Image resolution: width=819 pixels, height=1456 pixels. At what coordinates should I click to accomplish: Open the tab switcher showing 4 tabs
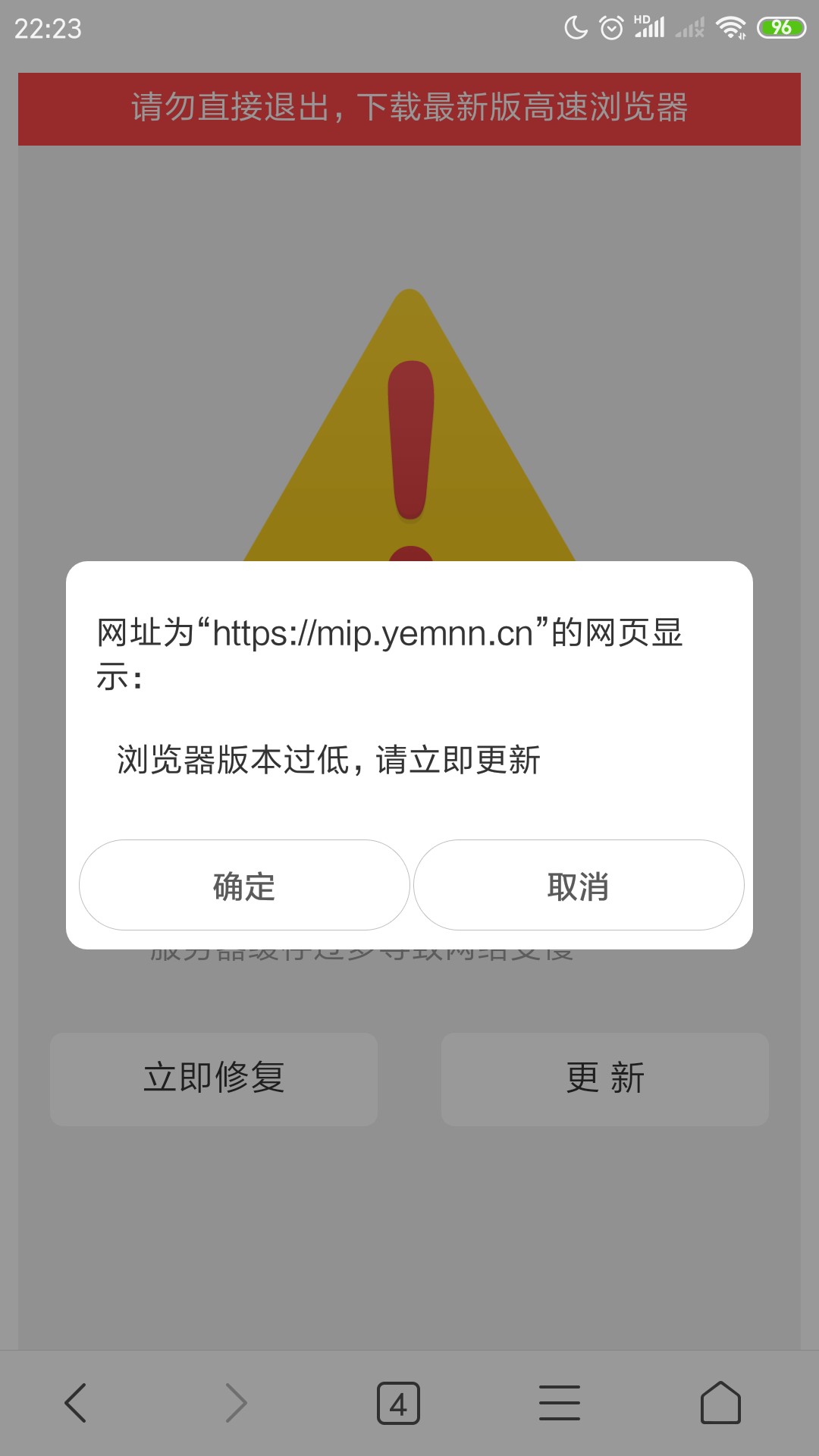(x=398, y=1403)
